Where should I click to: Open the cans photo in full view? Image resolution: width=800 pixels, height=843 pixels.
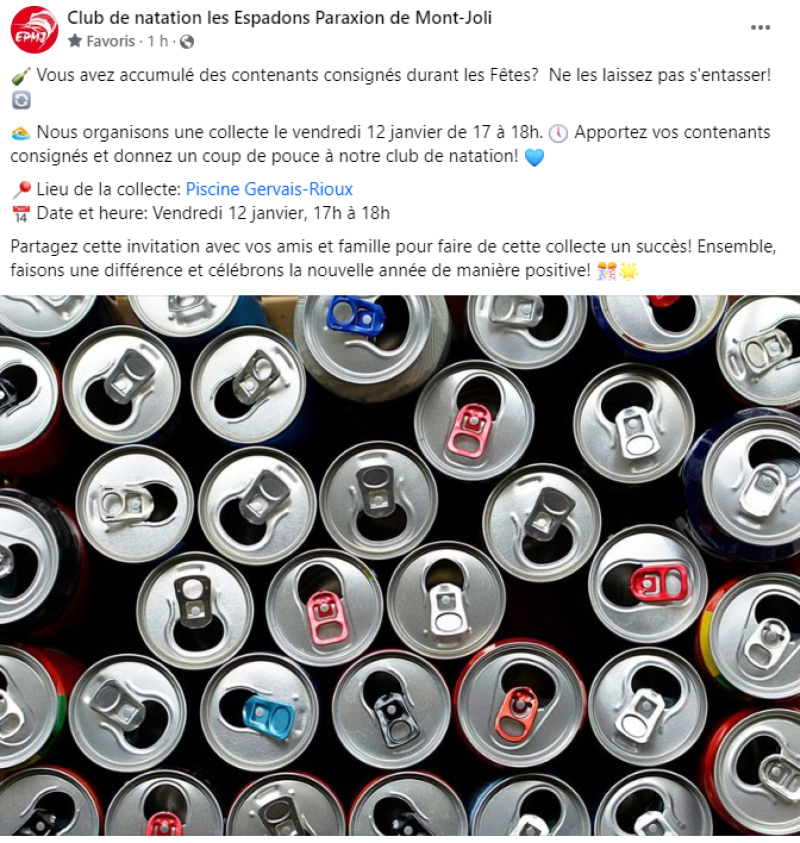click(x=400, y=565)
